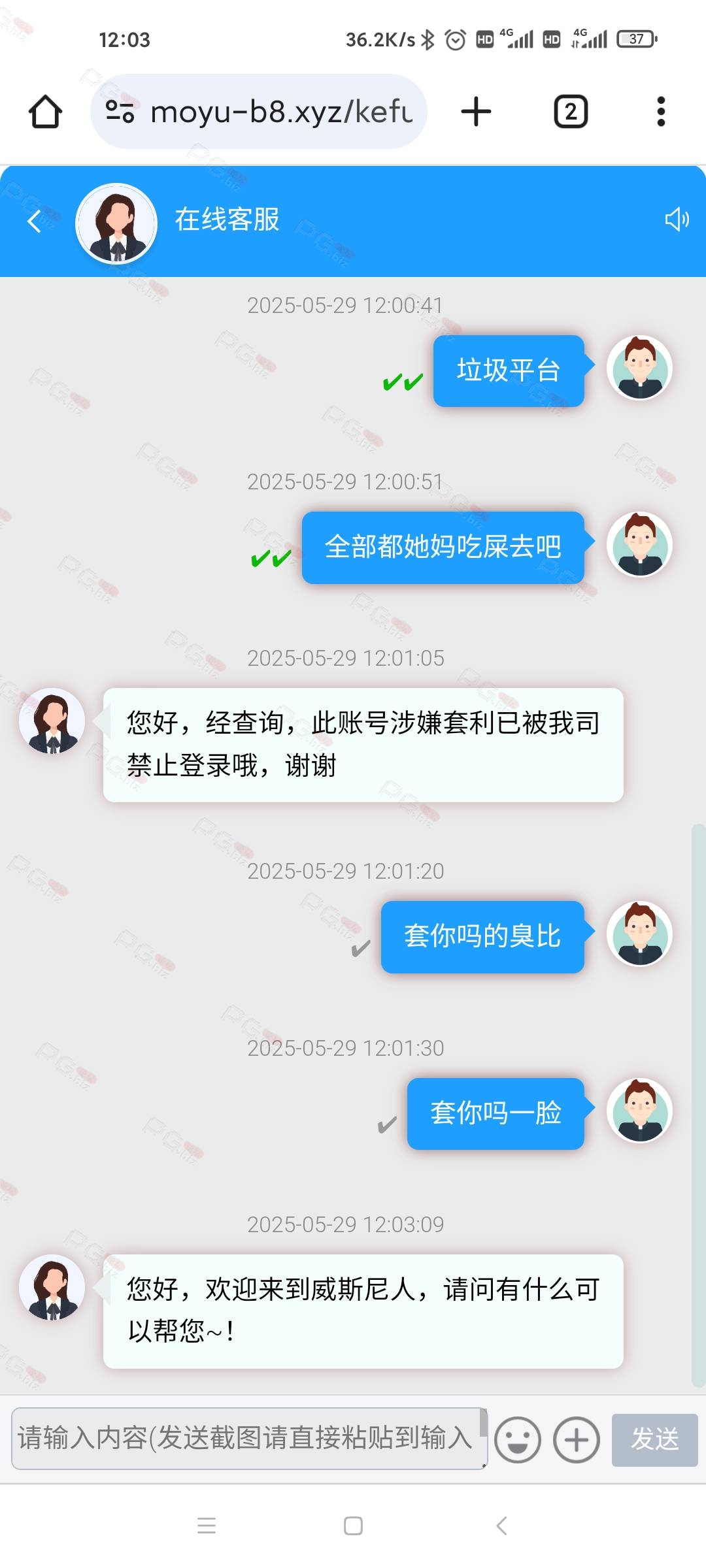Tap the system back navigation button
This screenshot has width=706, height=1568.
pos(501,1526)
